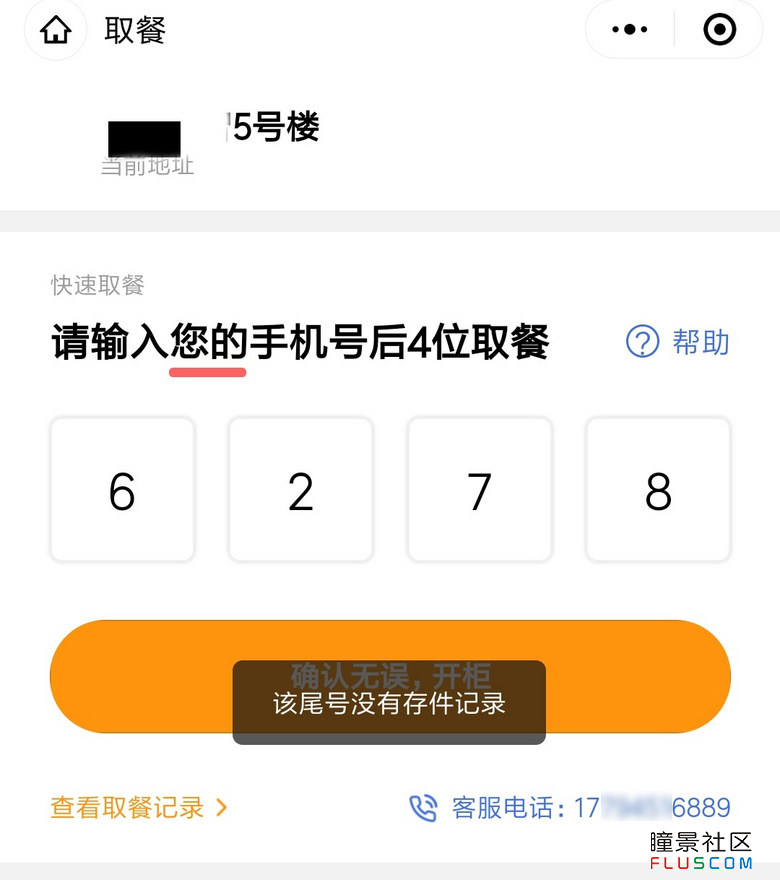Click the 快速取餐 section header

[95, 285]
